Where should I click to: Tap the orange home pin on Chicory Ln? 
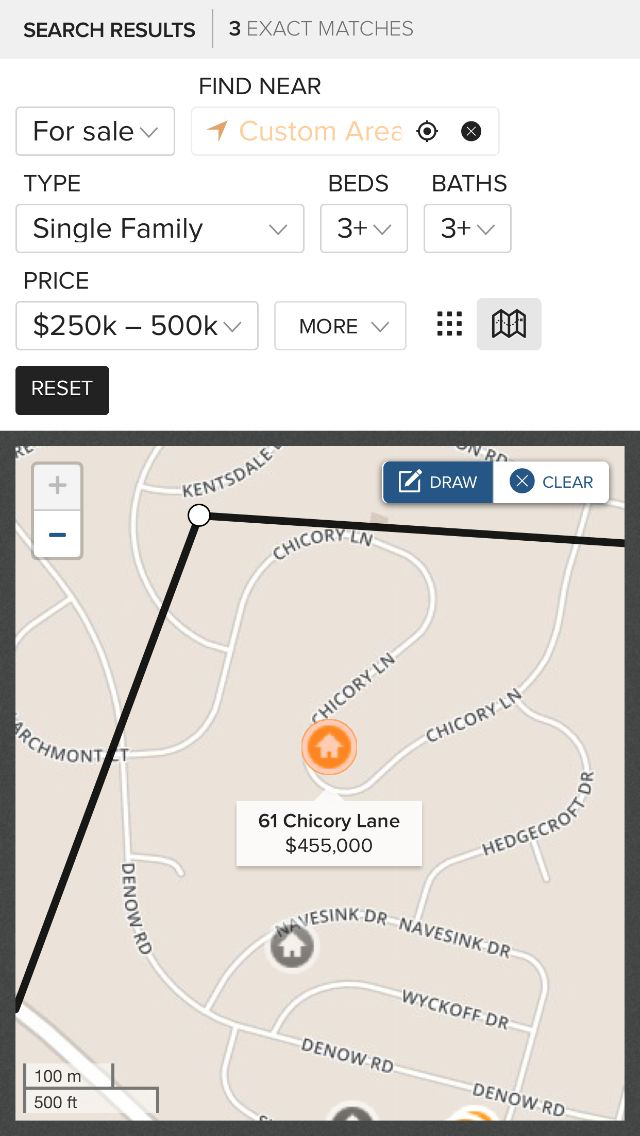click(329, 746)
